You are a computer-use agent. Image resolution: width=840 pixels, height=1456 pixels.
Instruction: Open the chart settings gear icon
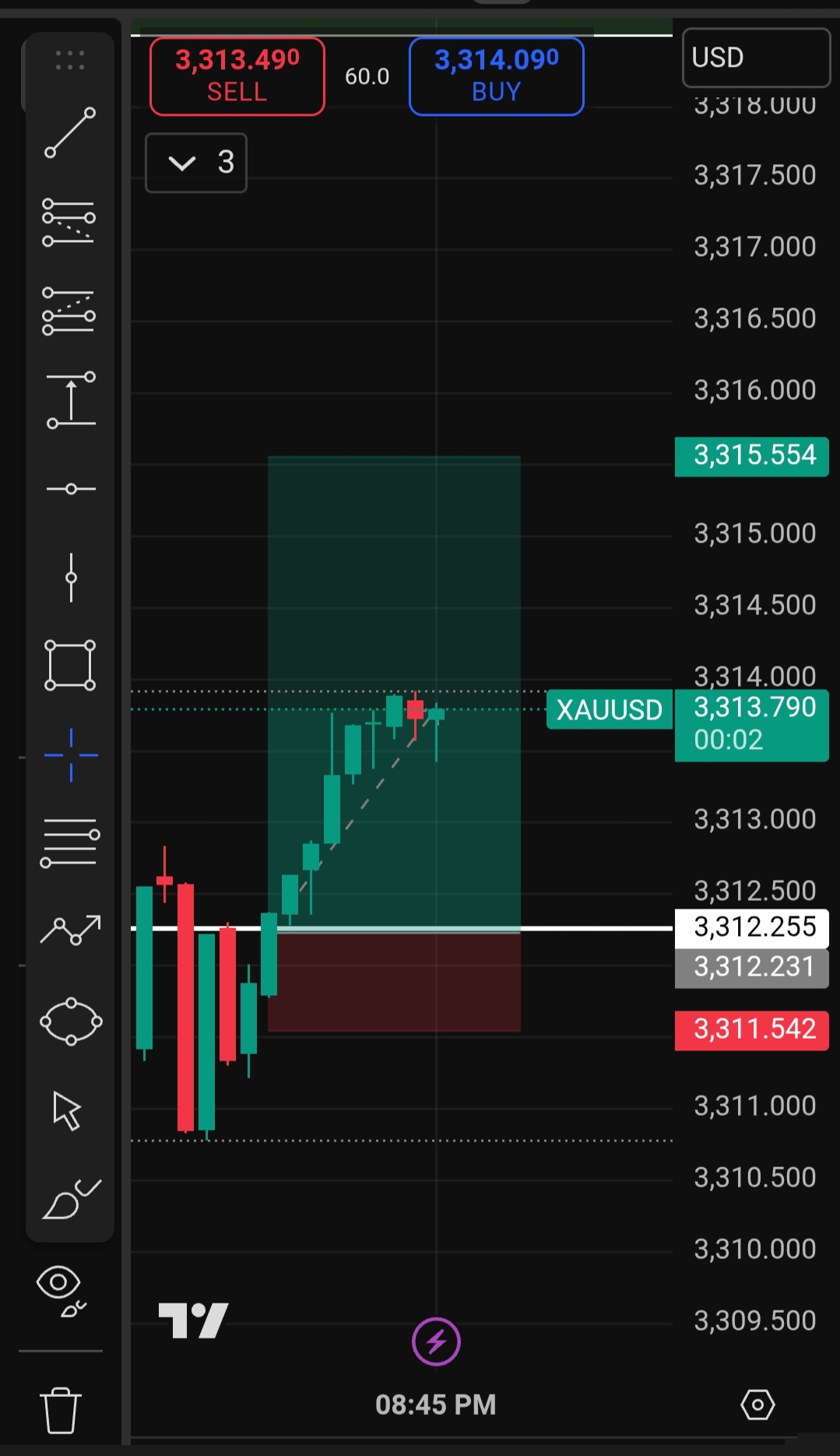tap(757, 1405)
